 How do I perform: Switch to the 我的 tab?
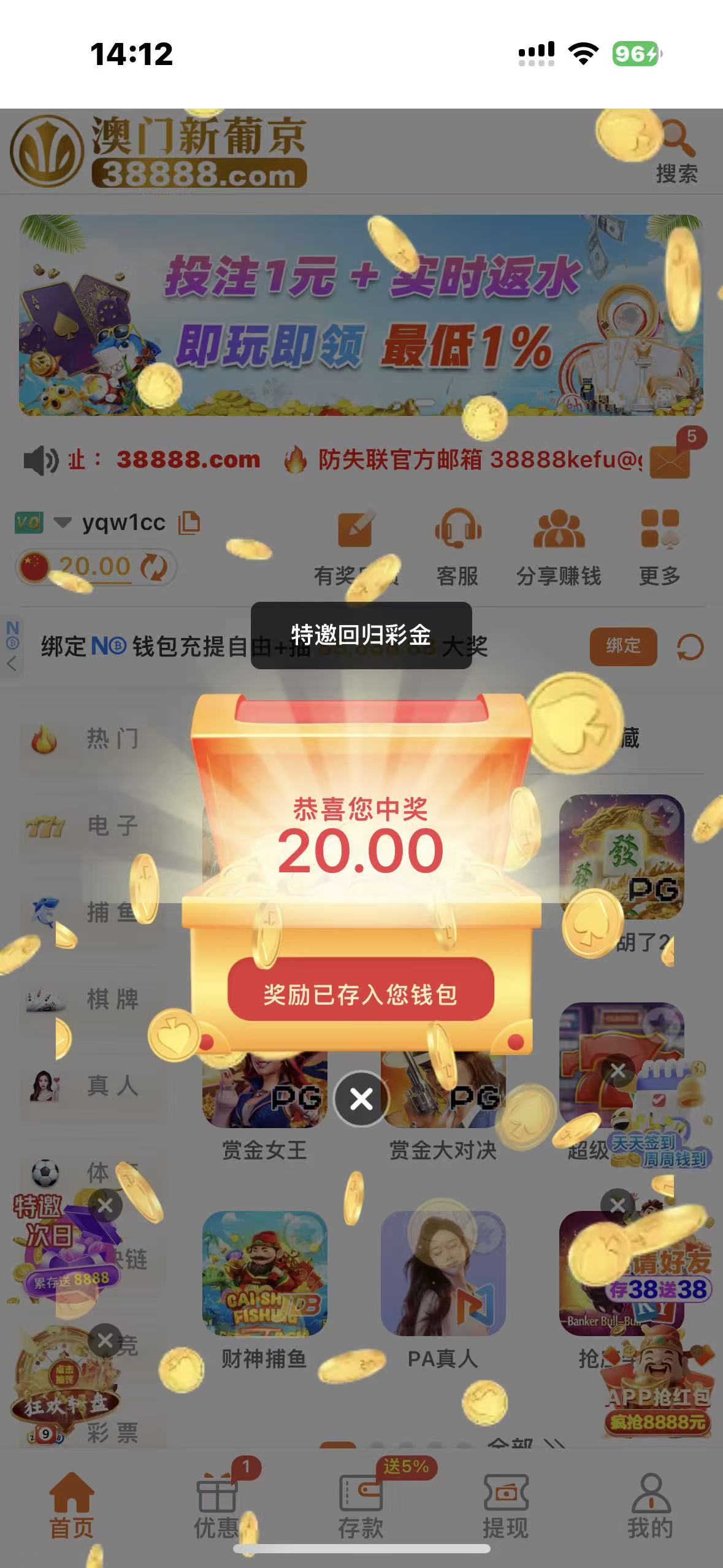pyautogui.click(x=650, y=1507)
